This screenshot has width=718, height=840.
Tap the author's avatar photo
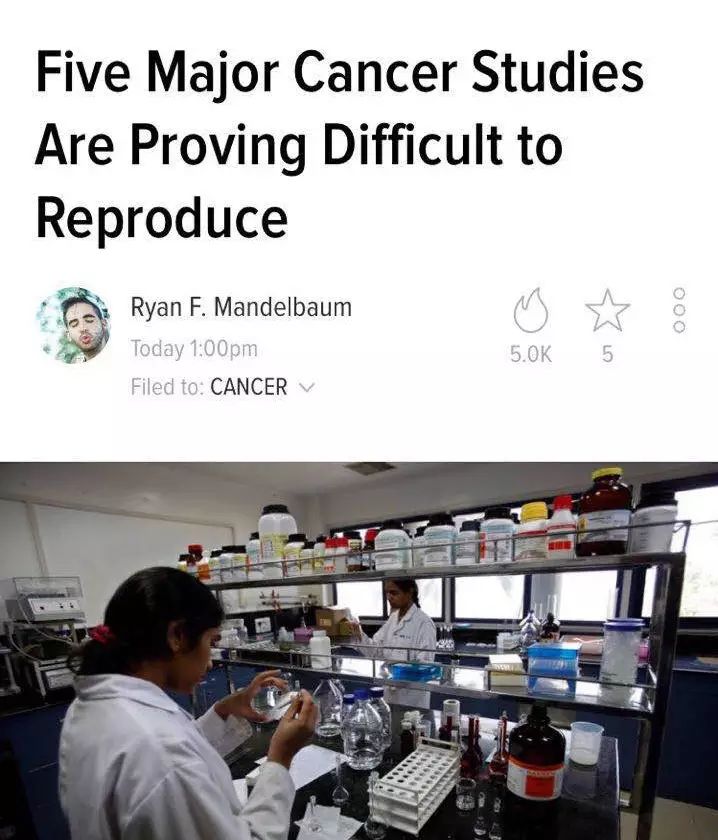(73, 325)
